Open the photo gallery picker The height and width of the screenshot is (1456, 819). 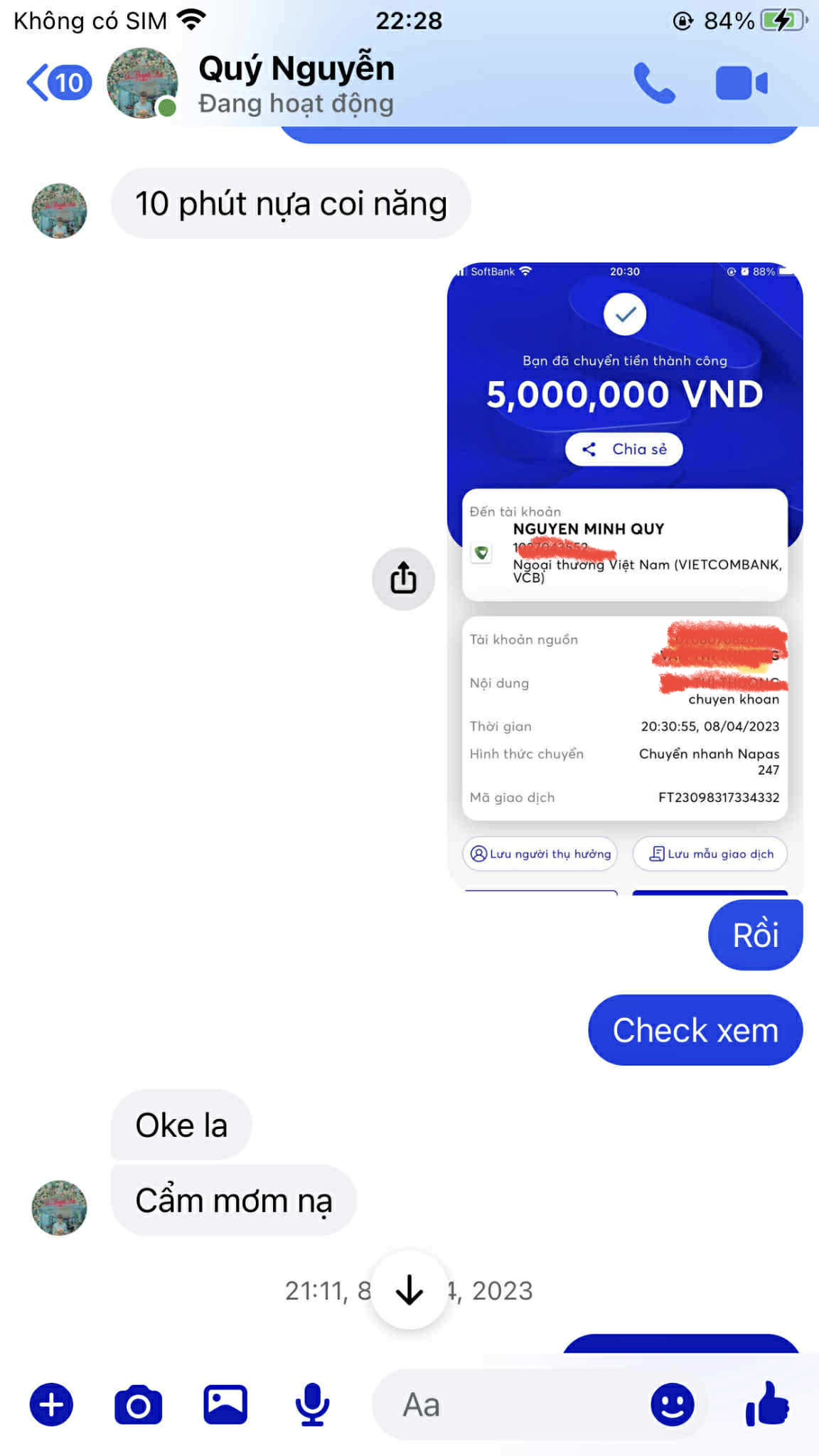tap(225, 1405)
